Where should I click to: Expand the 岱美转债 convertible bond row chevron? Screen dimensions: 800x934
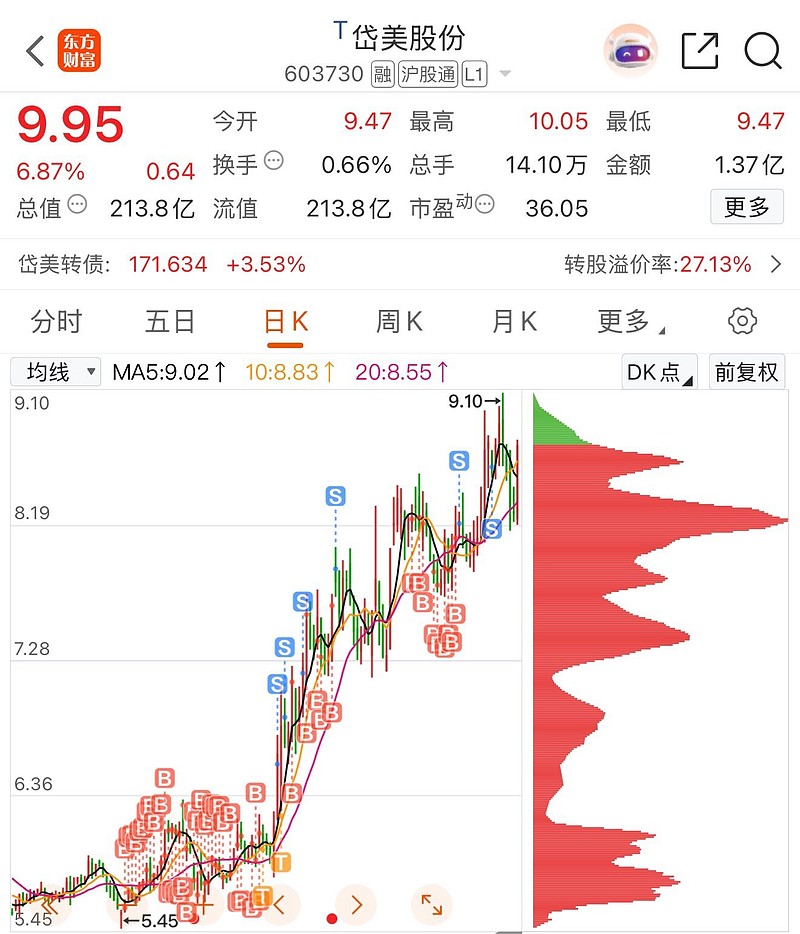[779, 264]
